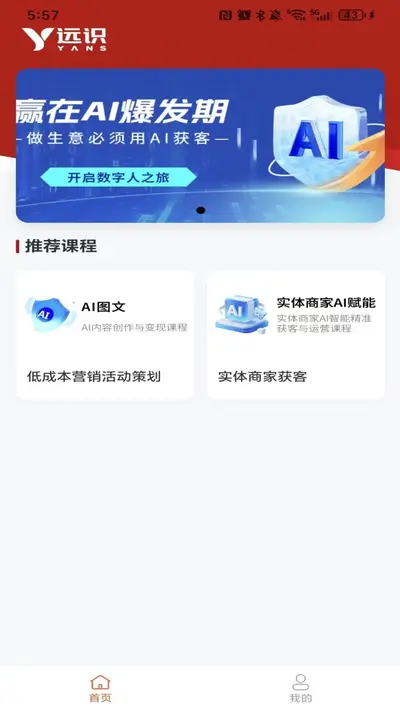Open the 实体商家AI赋能 course card
400x712 pixels.
[x=296, y=335]
